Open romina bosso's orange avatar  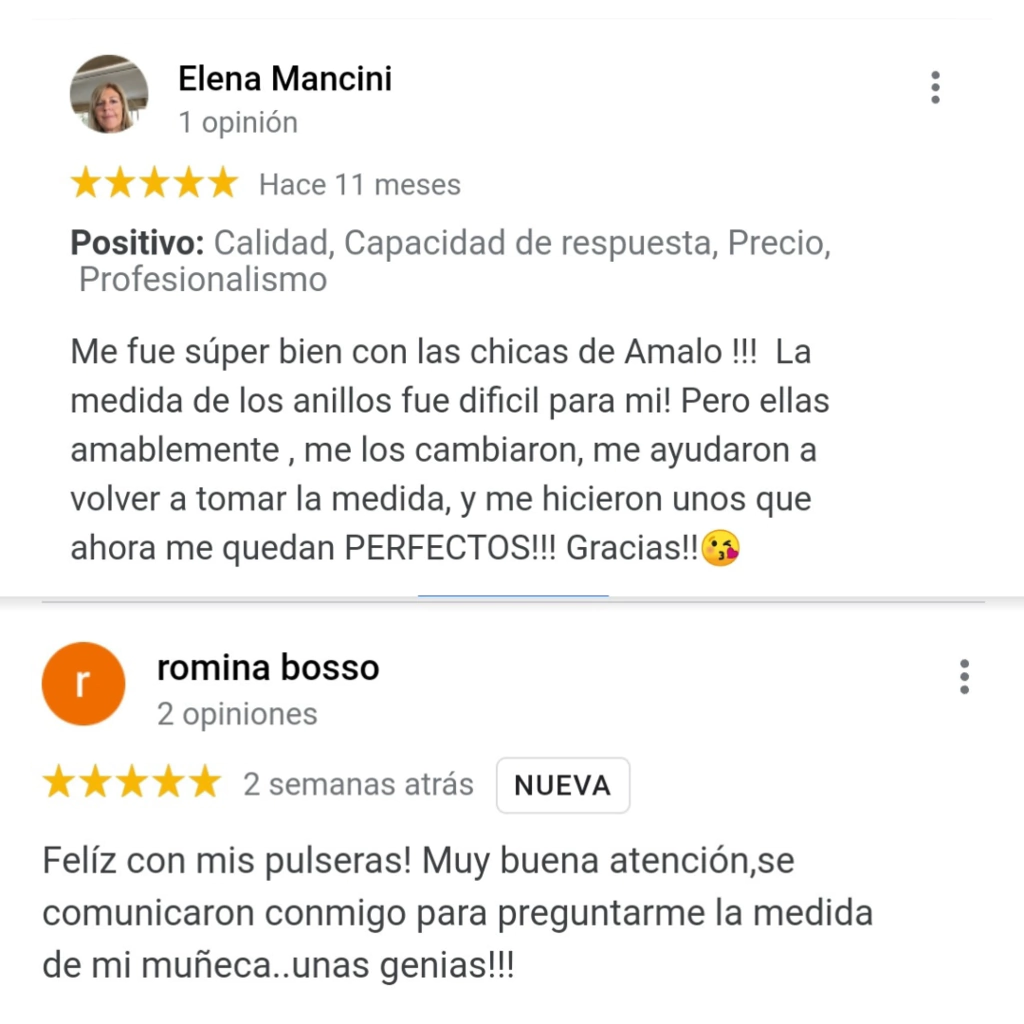(84, 683)
